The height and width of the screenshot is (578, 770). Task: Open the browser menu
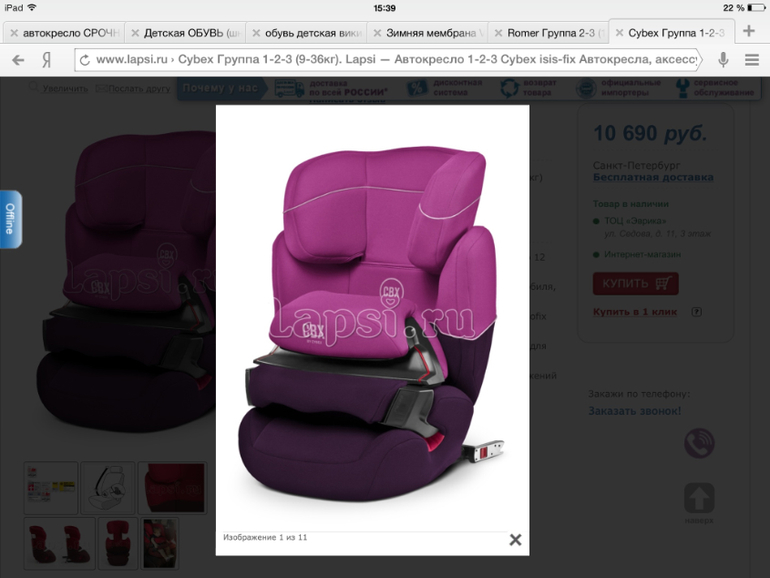pyautogui.click(x=752, y=60)
